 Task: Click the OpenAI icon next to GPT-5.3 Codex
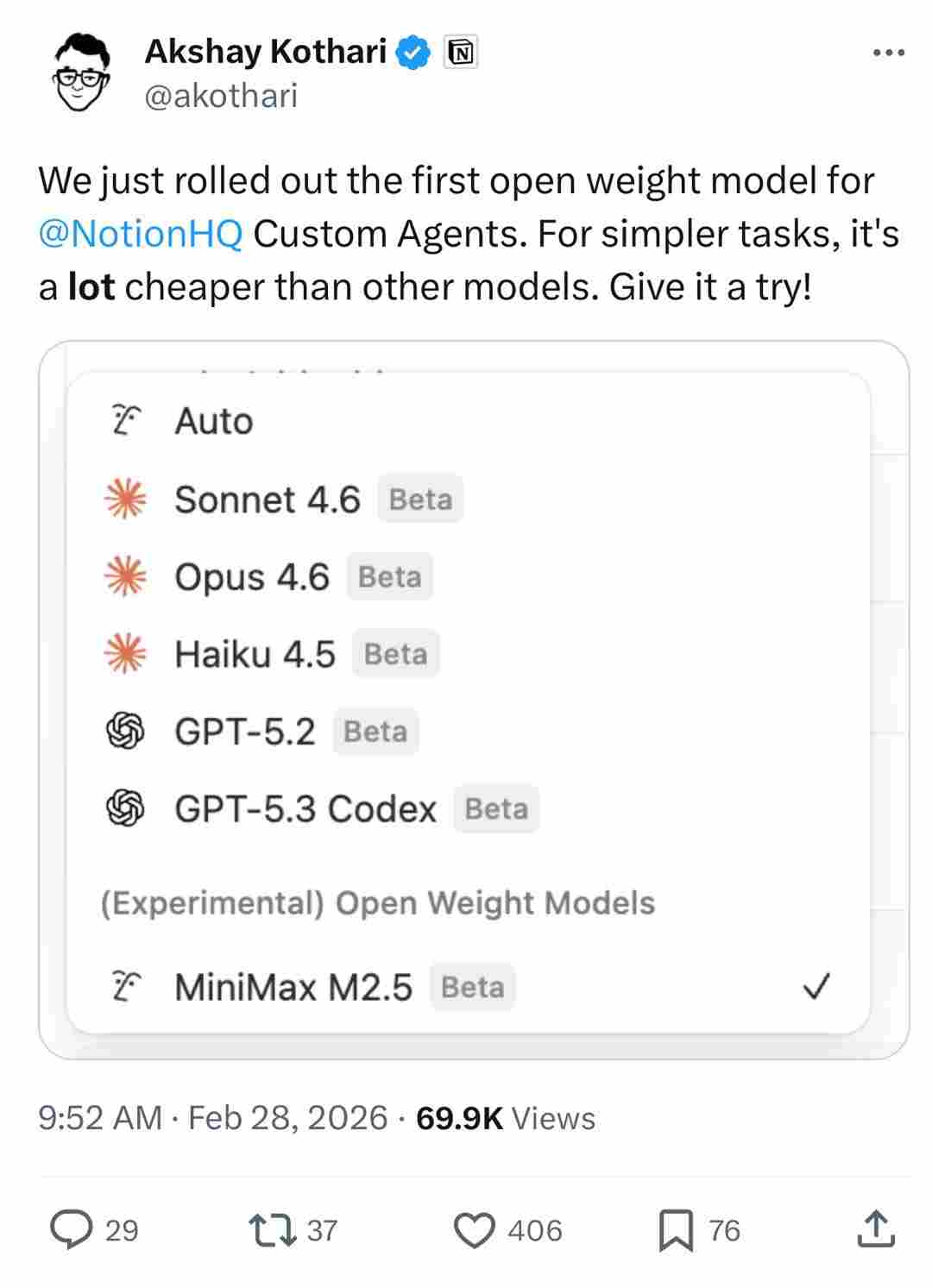pyautogui.click(x=126, y=808)
